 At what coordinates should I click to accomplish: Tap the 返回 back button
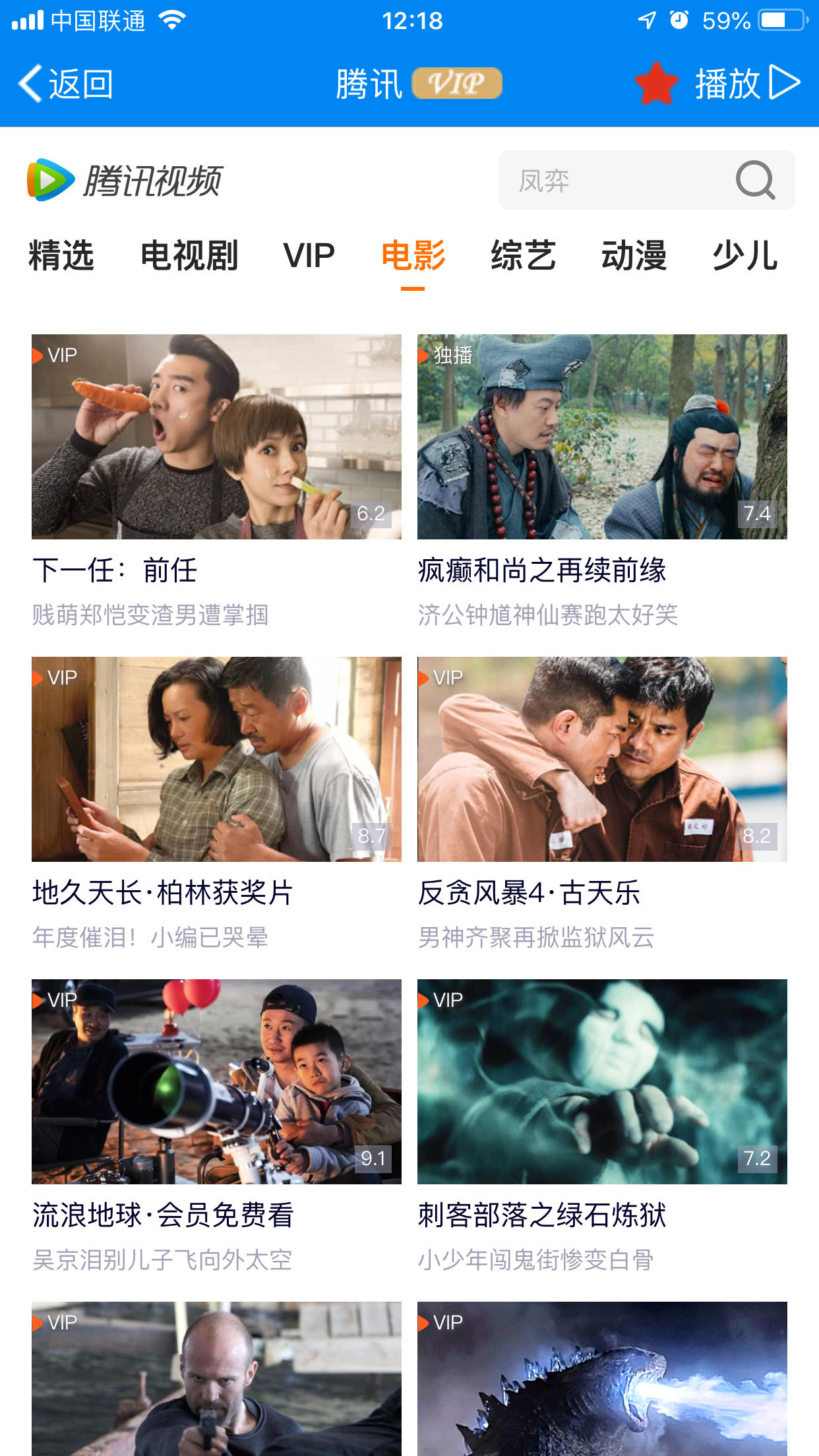[66, 84]
